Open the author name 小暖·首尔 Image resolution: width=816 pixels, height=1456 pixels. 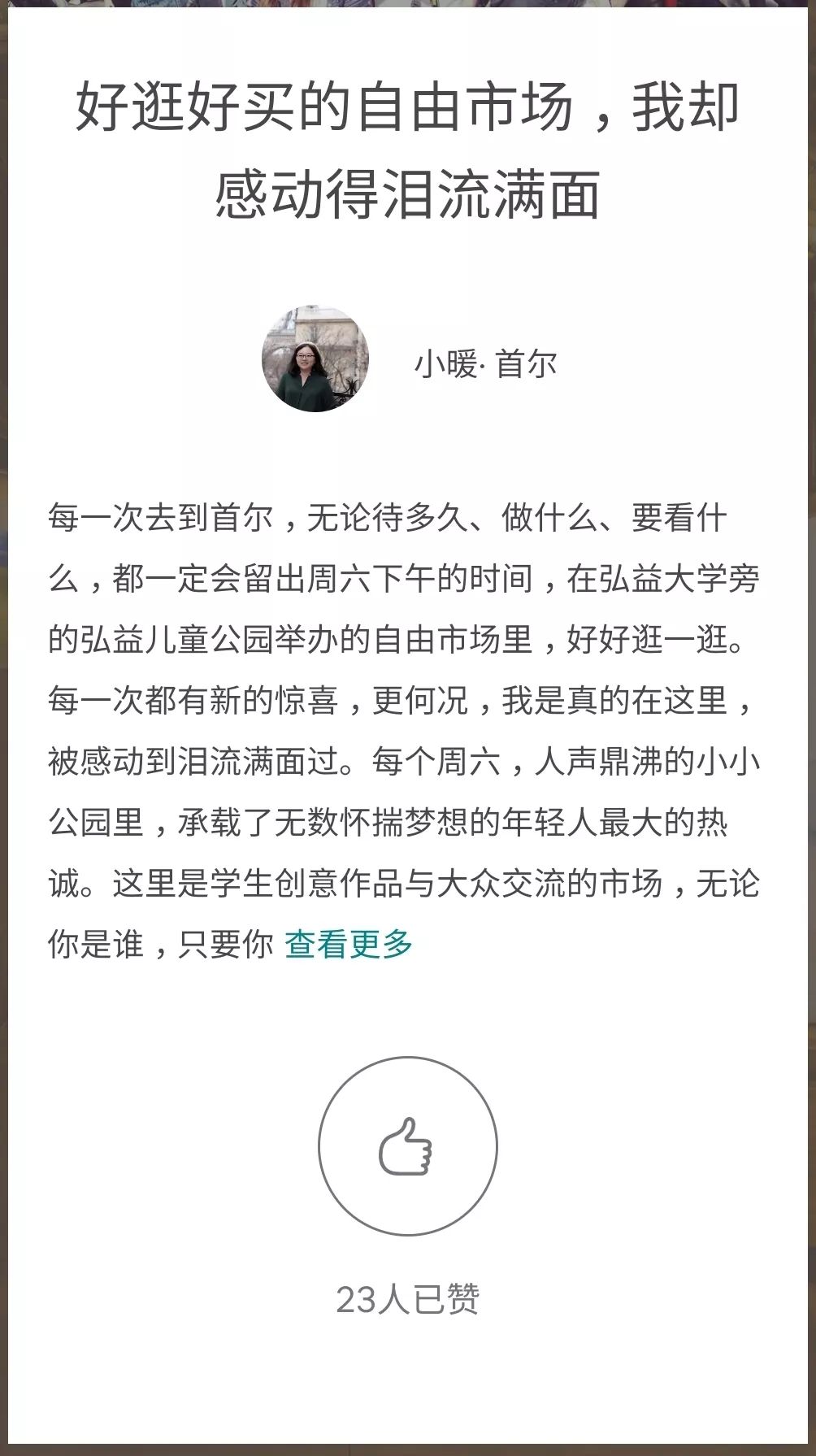(x=485, y=363)
